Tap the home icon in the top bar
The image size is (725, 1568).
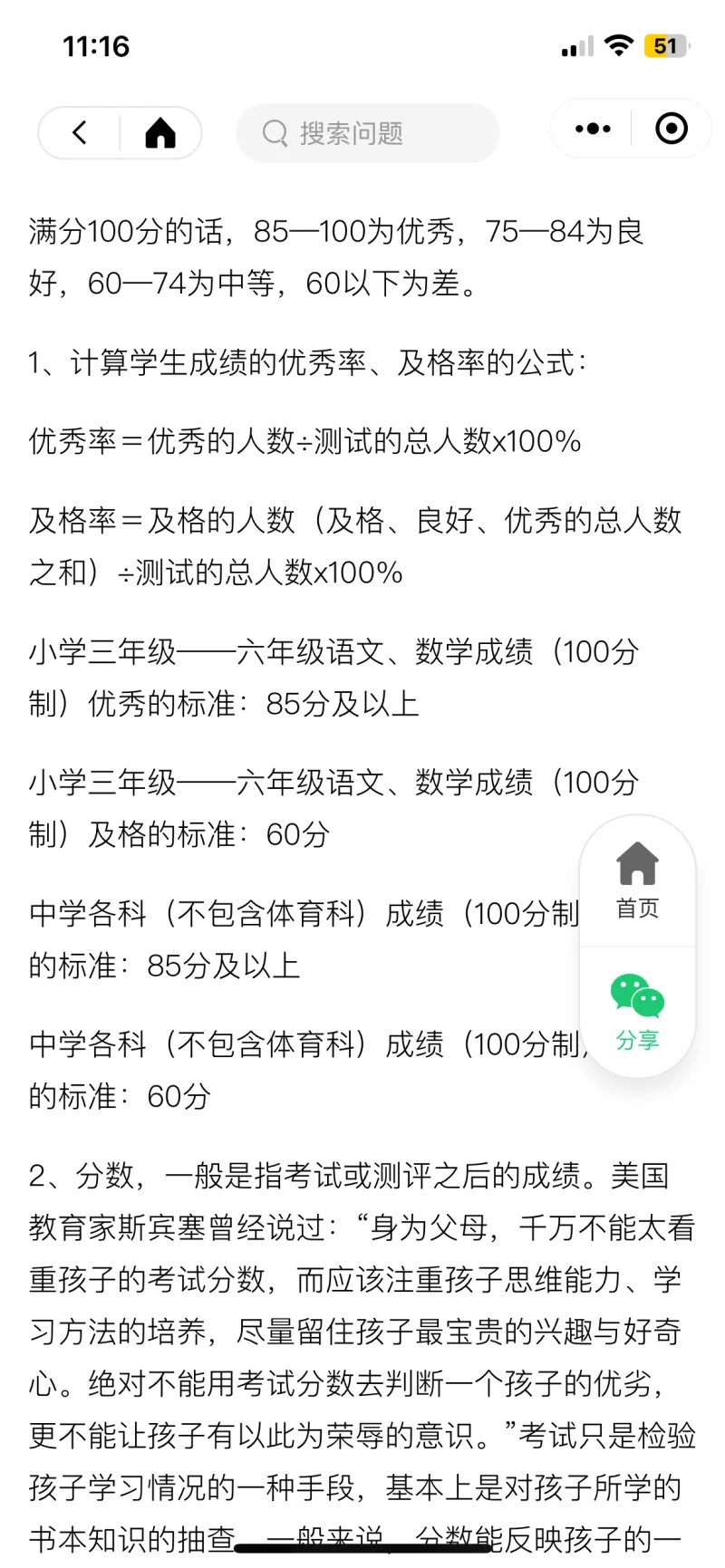point(160,133)
